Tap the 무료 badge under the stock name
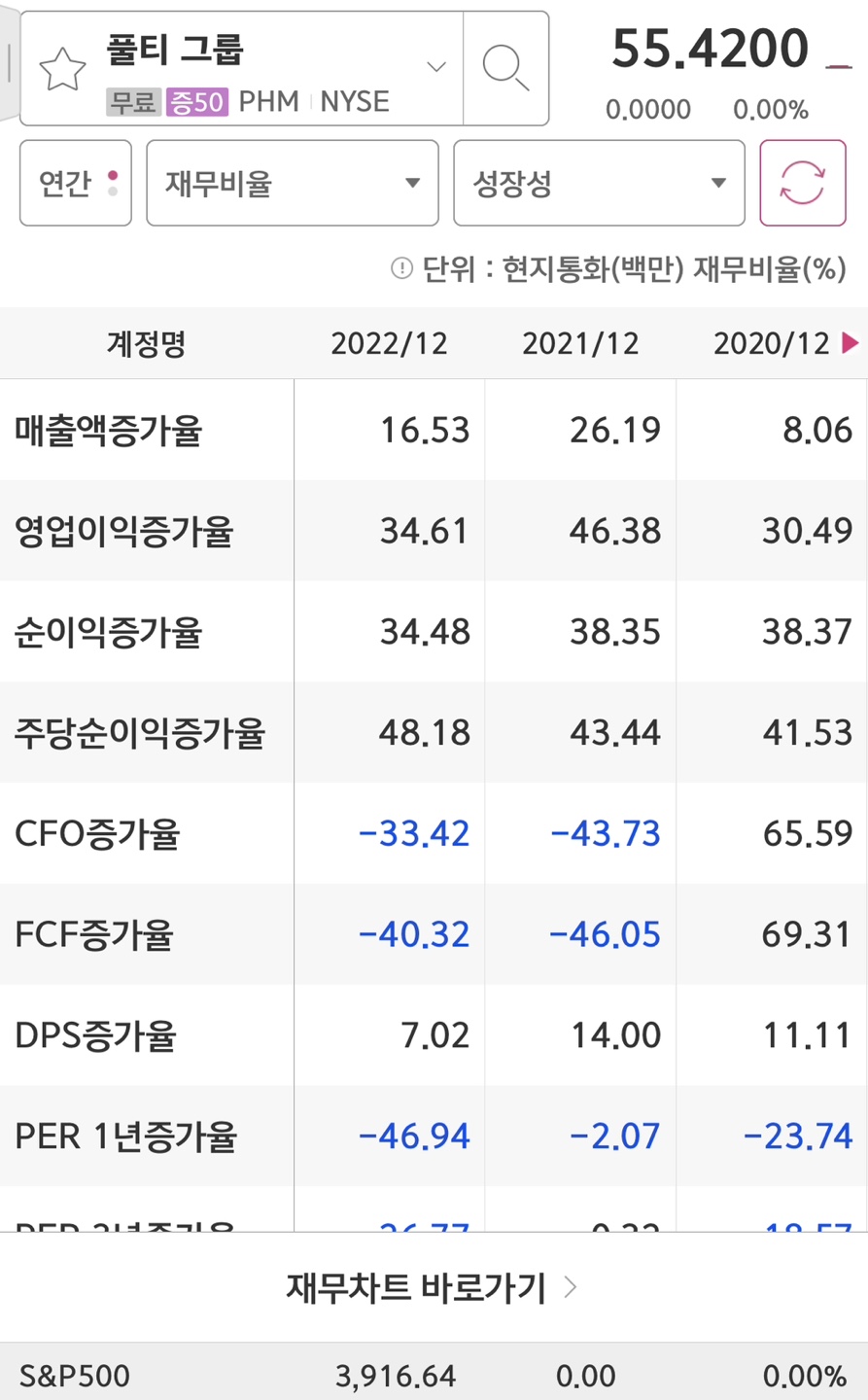The height and width of the screenshot is (1400, 868). click(x=129, y=101)
